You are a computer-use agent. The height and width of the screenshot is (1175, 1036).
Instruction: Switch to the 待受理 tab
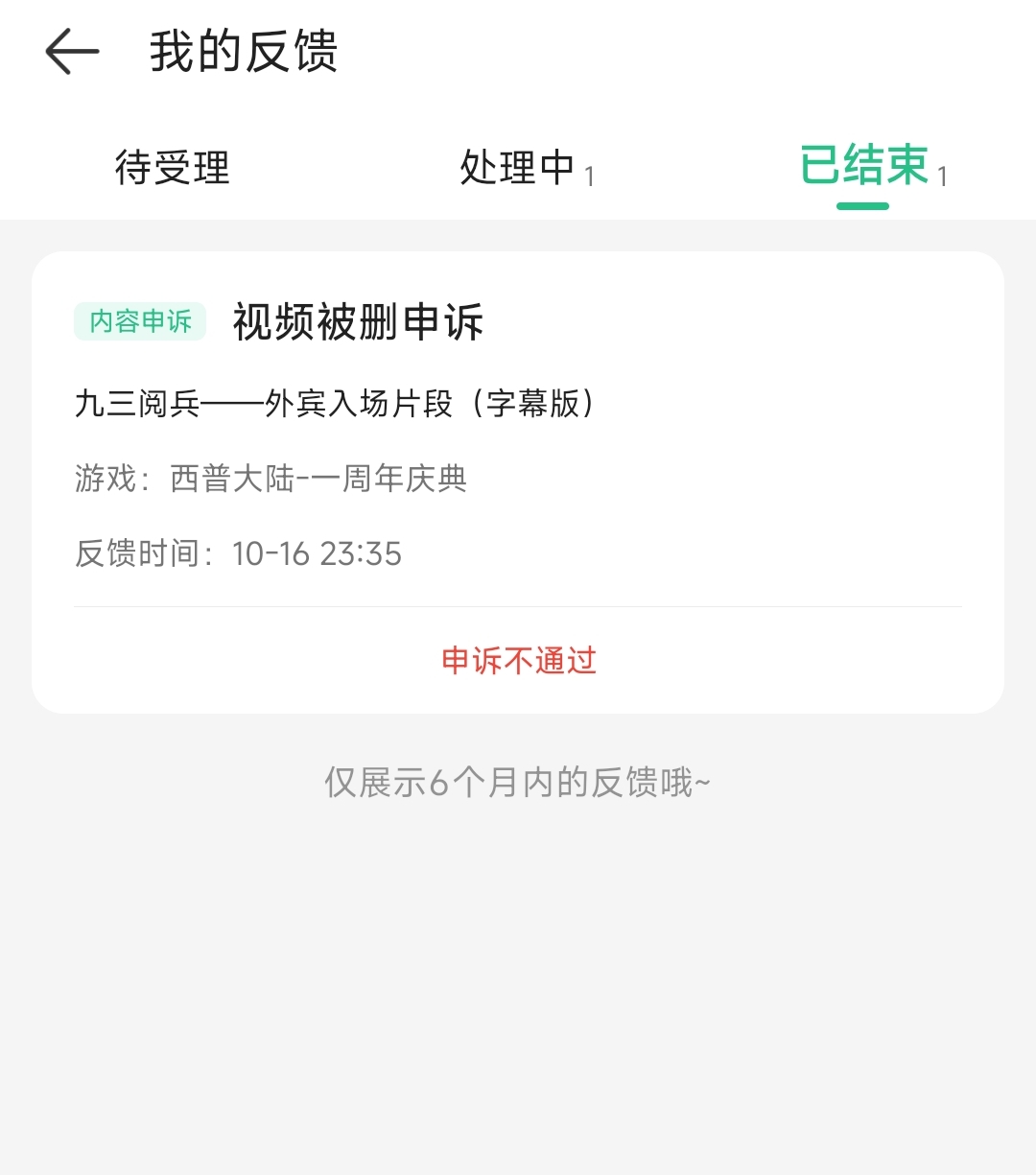click(173, 168)
